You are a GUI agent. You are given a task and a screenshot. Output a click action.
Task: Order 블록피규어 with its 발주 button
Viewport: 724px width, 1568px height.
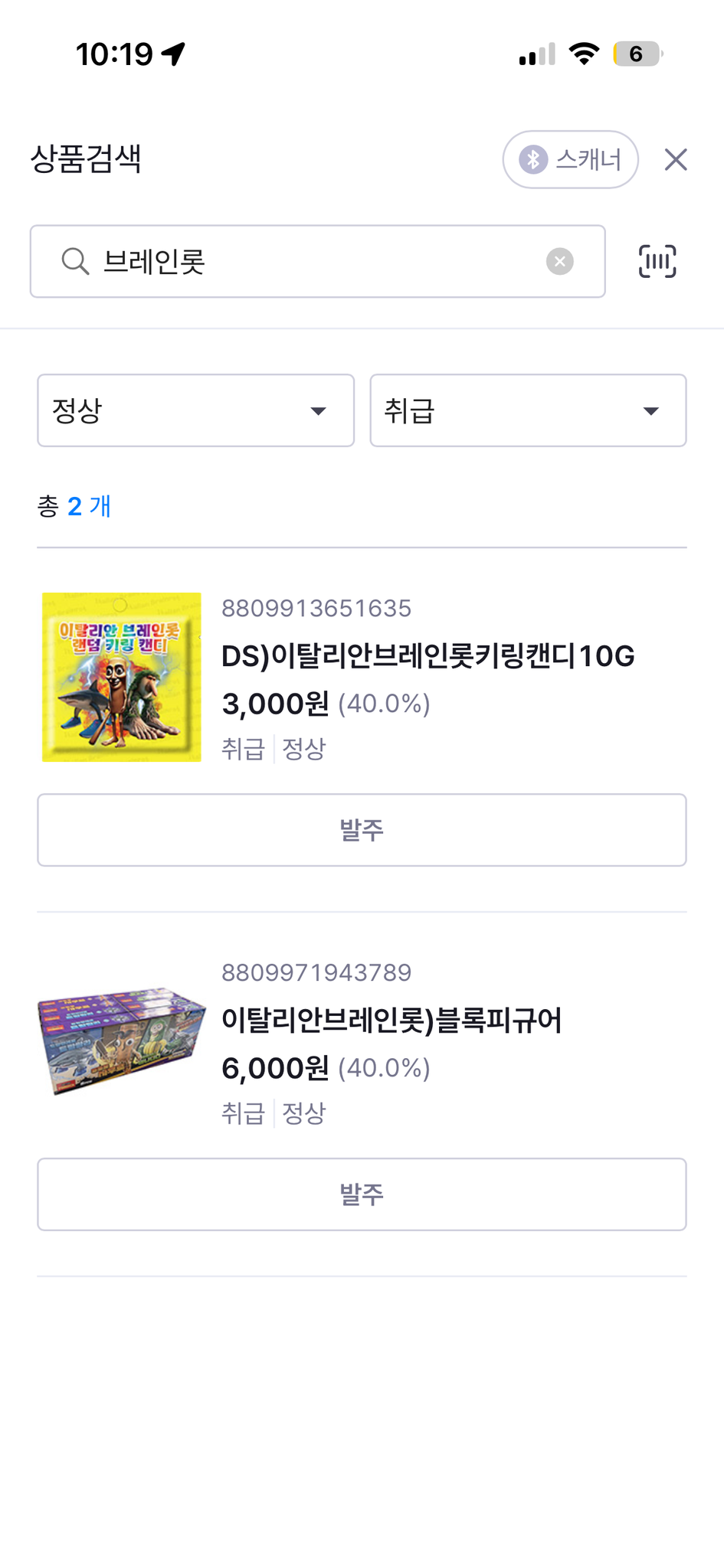point(362,1194)
